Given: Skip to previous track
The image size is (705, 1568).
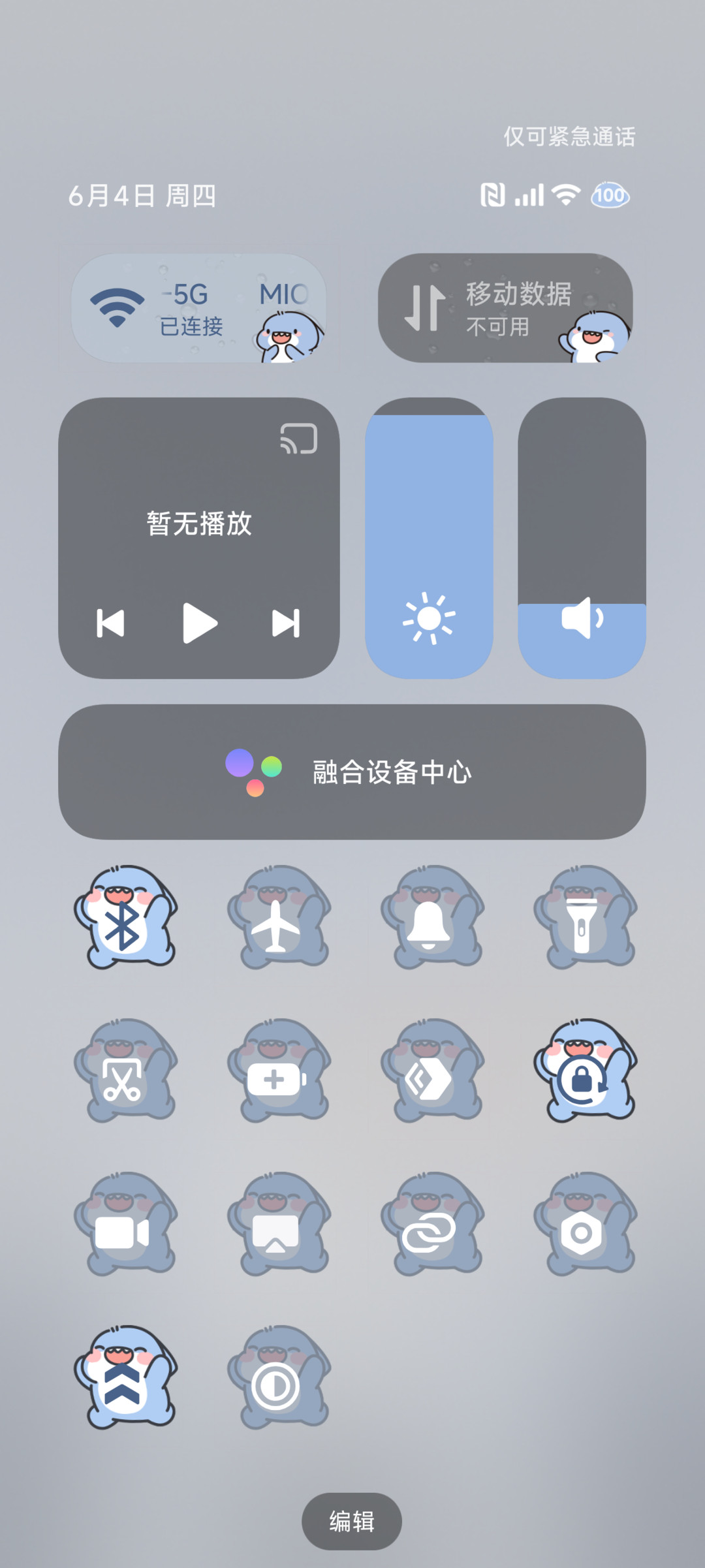Looking at the screenshot, I should 110,623.
